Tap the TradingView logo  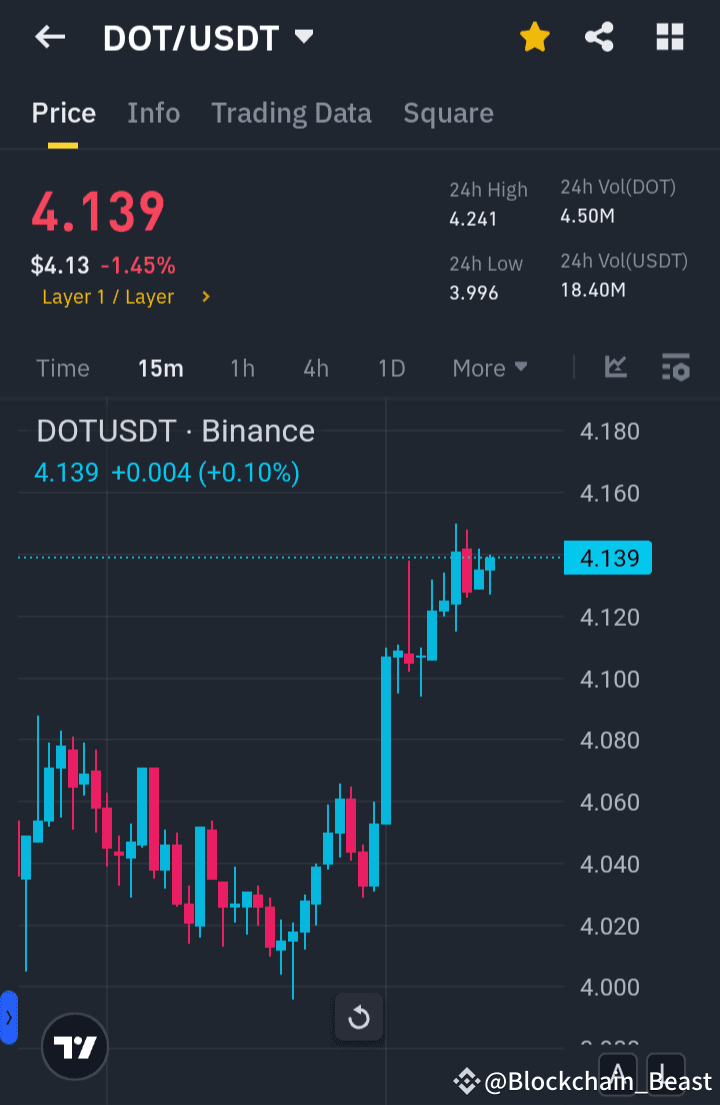click(x=75, y=1047)
